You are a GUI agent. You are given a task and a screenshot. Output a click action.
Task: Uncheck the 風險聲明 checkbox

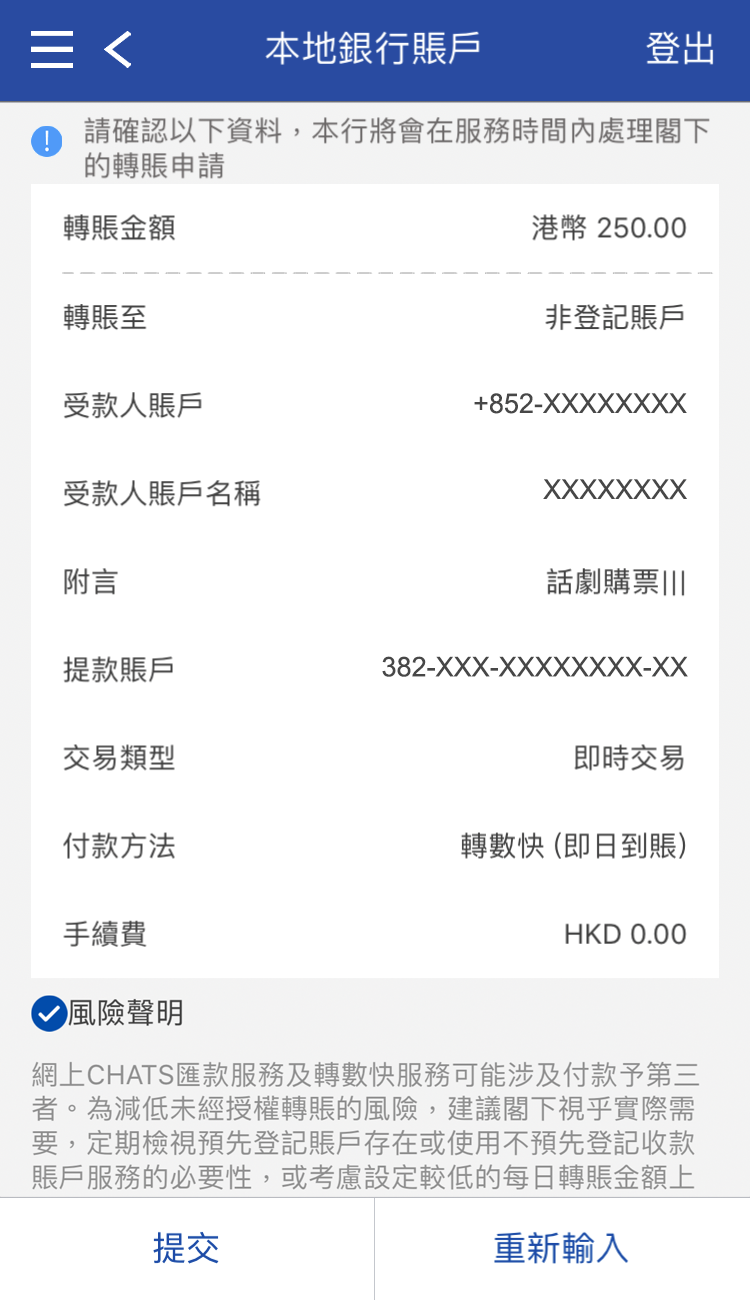49,1013
